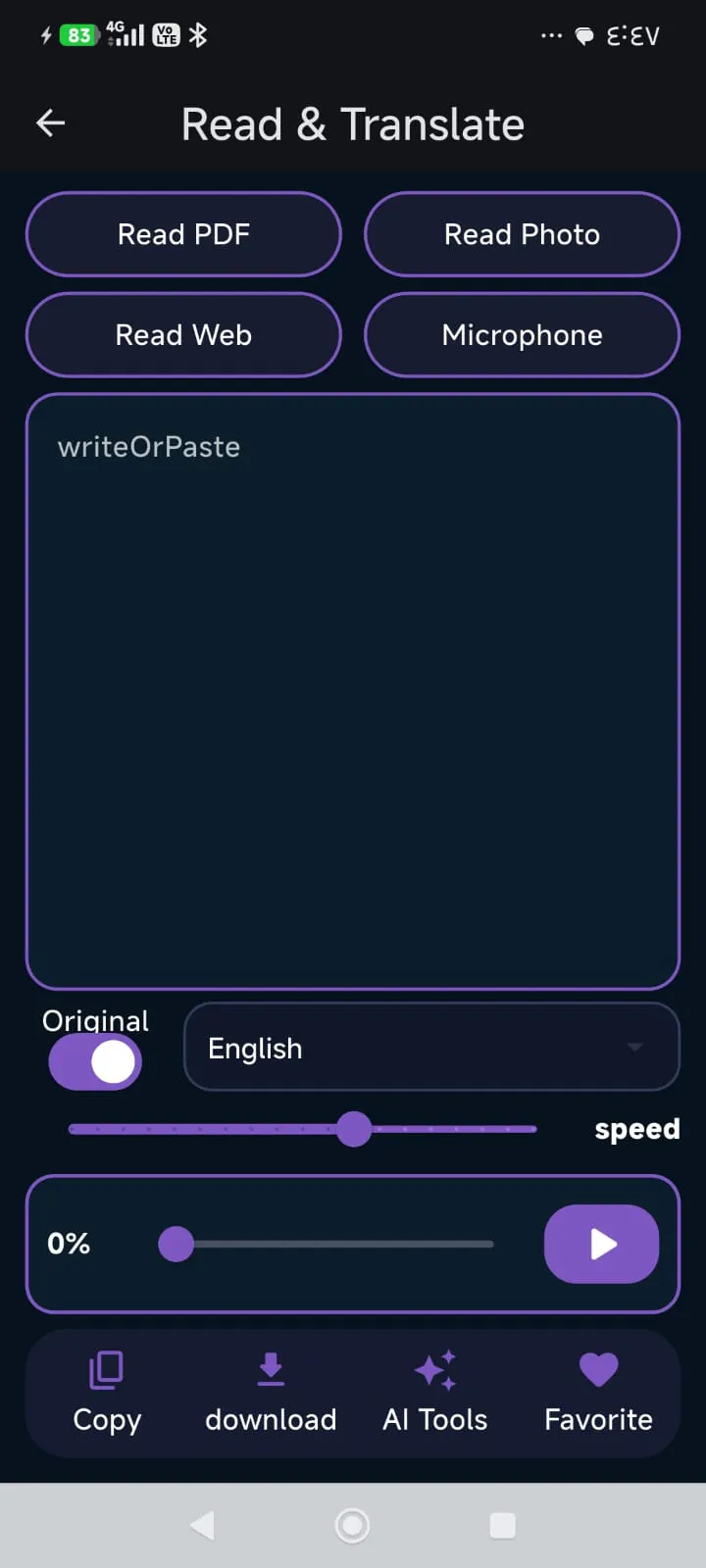Activate the Microphone input button
706x1568 pixels.
pos(522,335)
